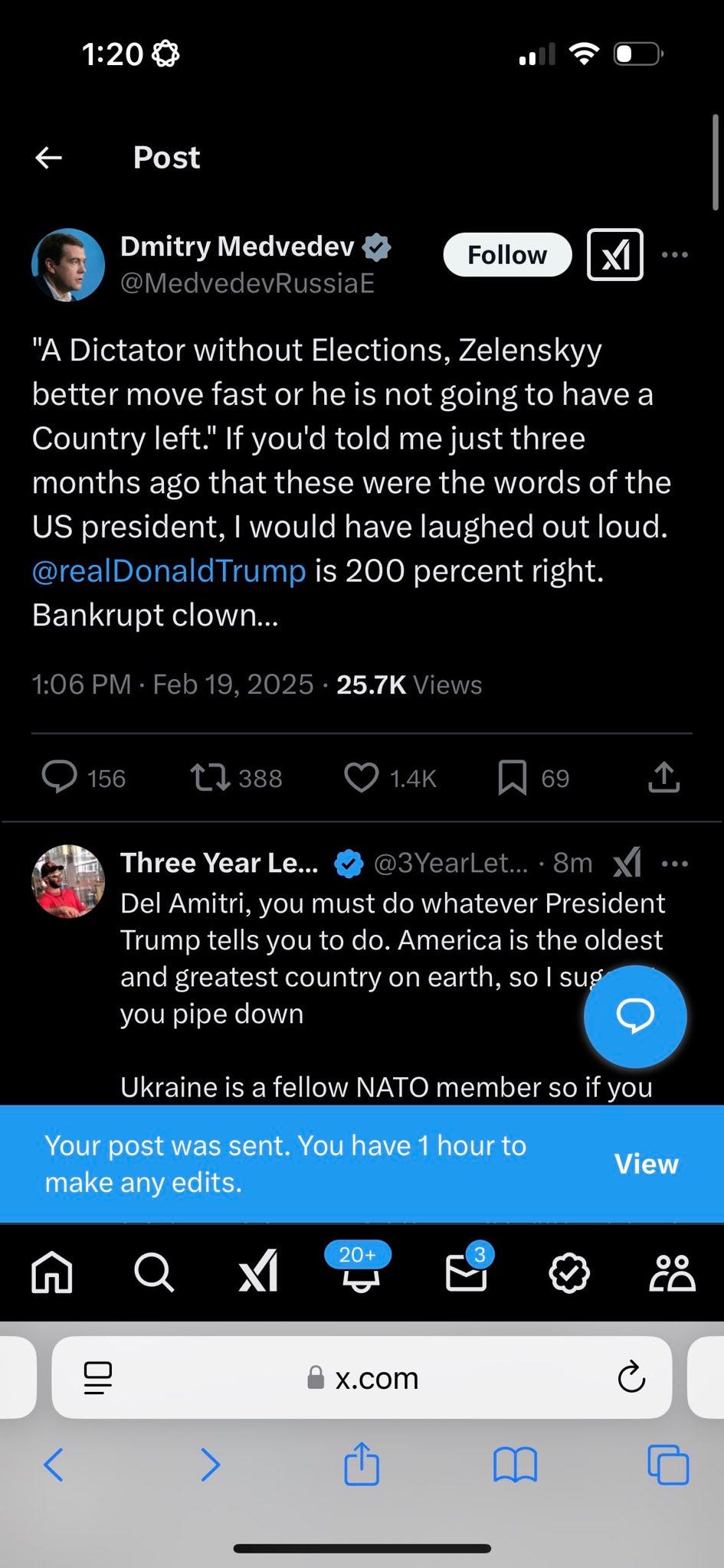This screenshot has width=724, height=1568.
Task: Reload the x.com page
Action: pyautogui.click(x=631, y=1378)
